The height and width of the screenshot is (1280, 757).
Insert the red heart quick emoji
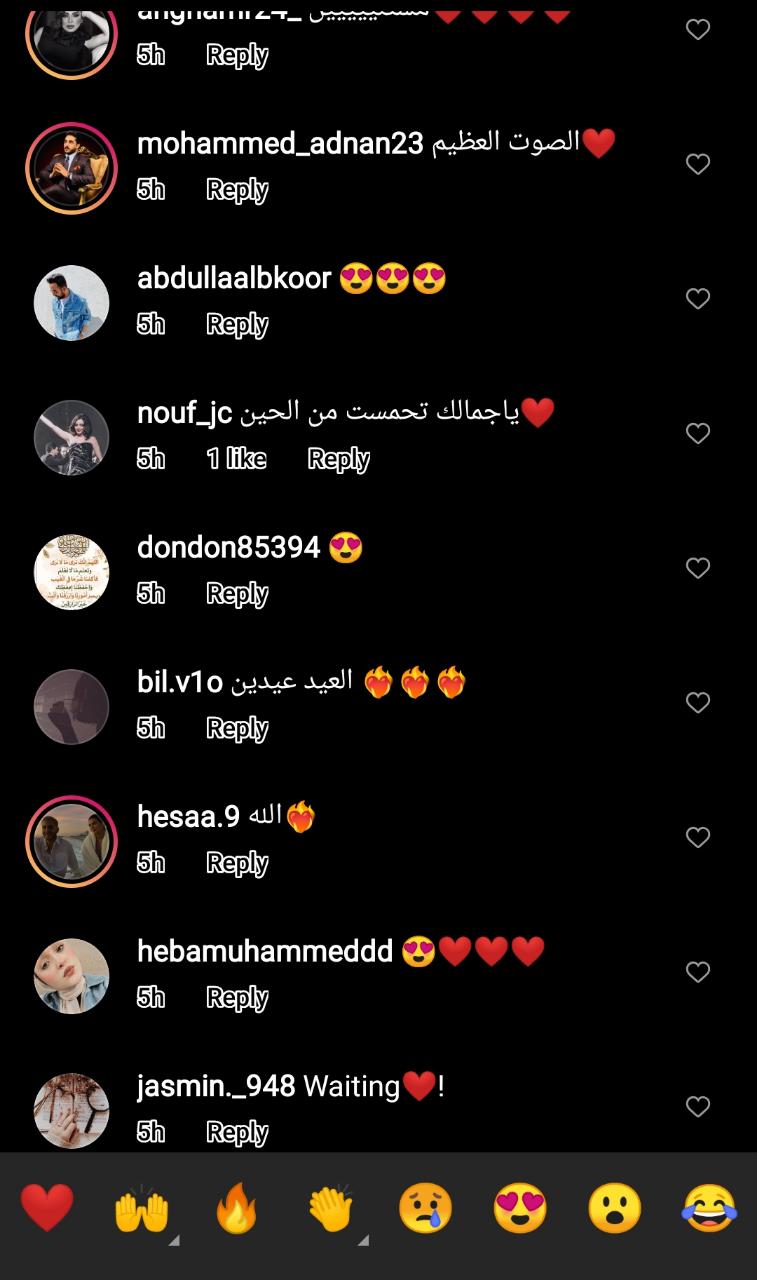click(x=47, y=1207)
